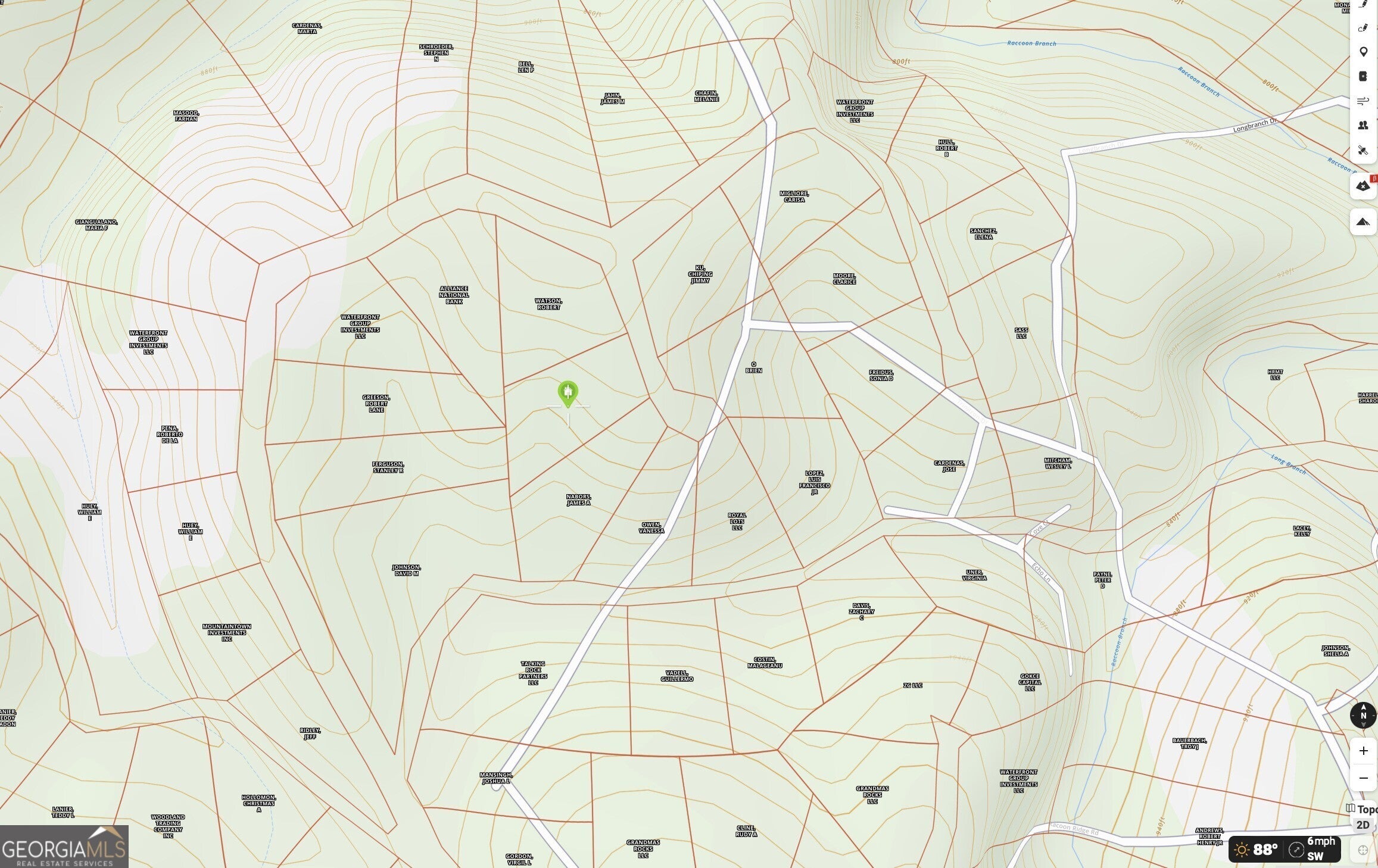
Task: Center map on my location
Action: tap(1363, 850)
